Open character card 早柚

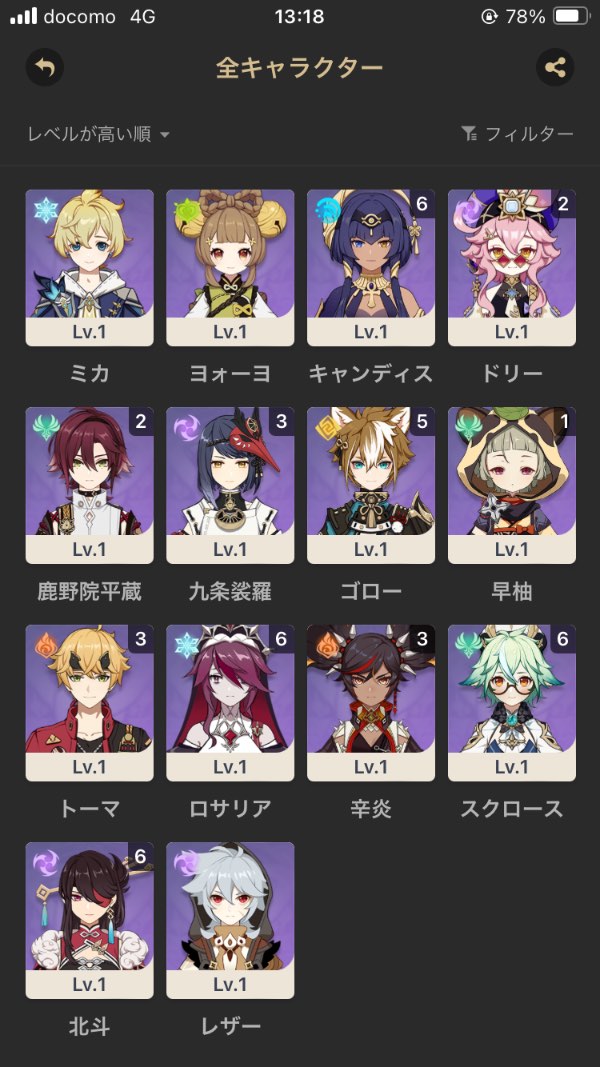pos(512,484)
